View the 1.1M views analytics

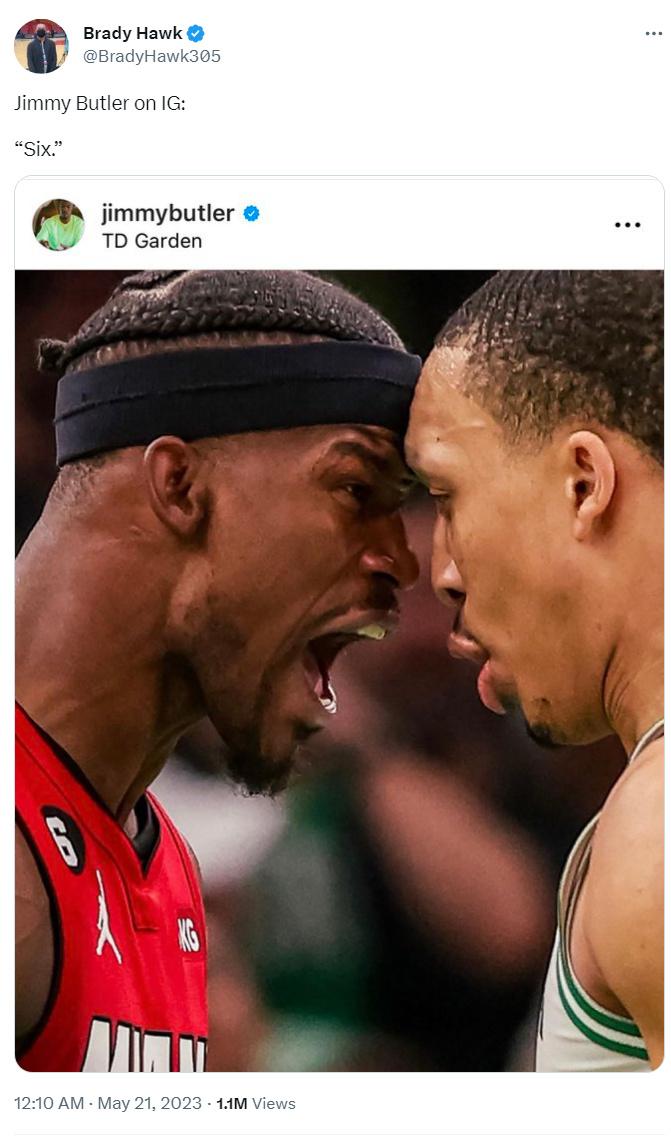tap(256, 1103)
